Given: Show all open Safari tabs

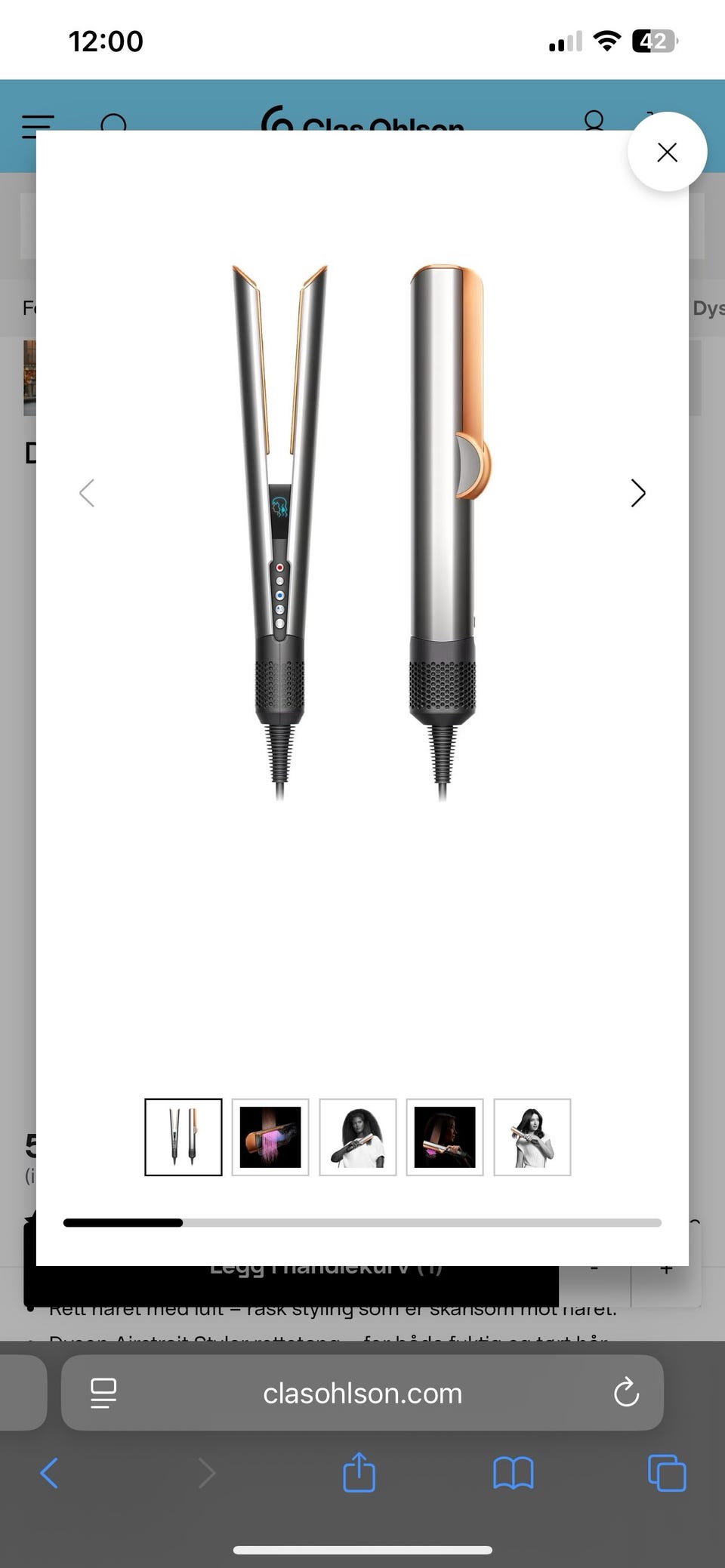Looking at the screenshot, I should click(x=667, y=1473).
